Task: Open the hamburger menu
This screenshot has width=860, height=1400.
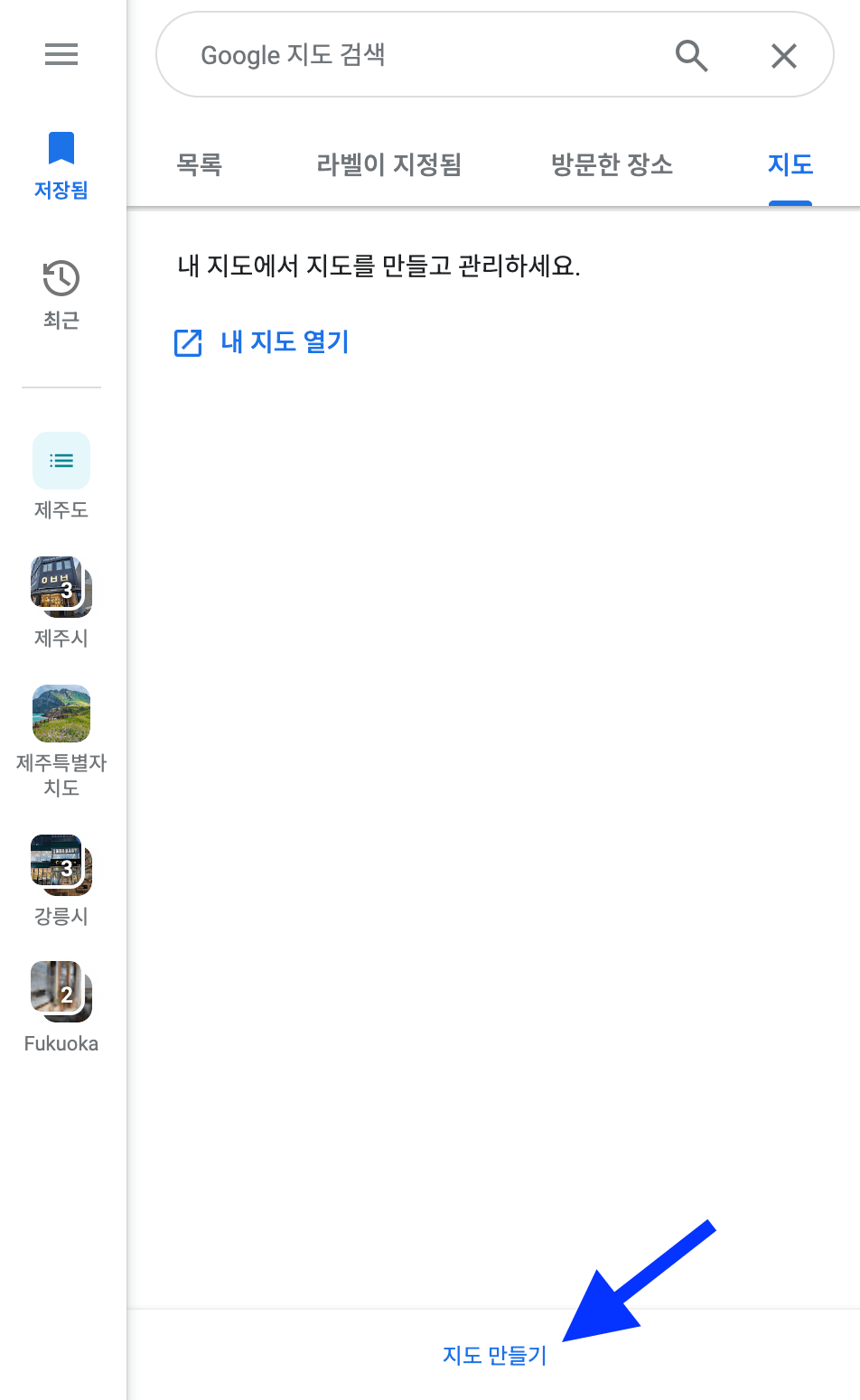Action: click(x=61, y=54)
